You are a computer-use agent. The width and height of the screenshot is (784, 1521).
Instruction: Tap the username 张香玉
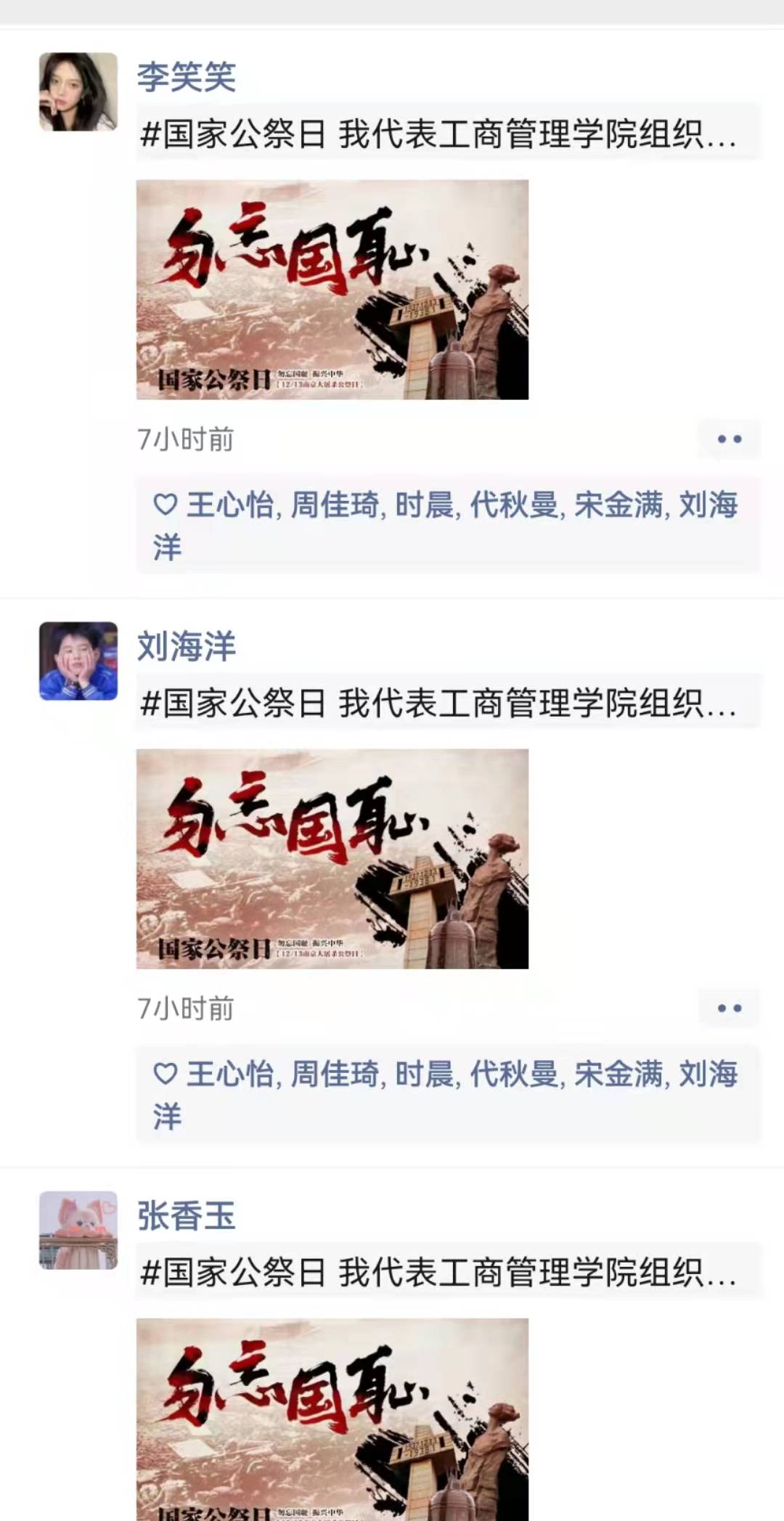click(x=187, y=1215)
